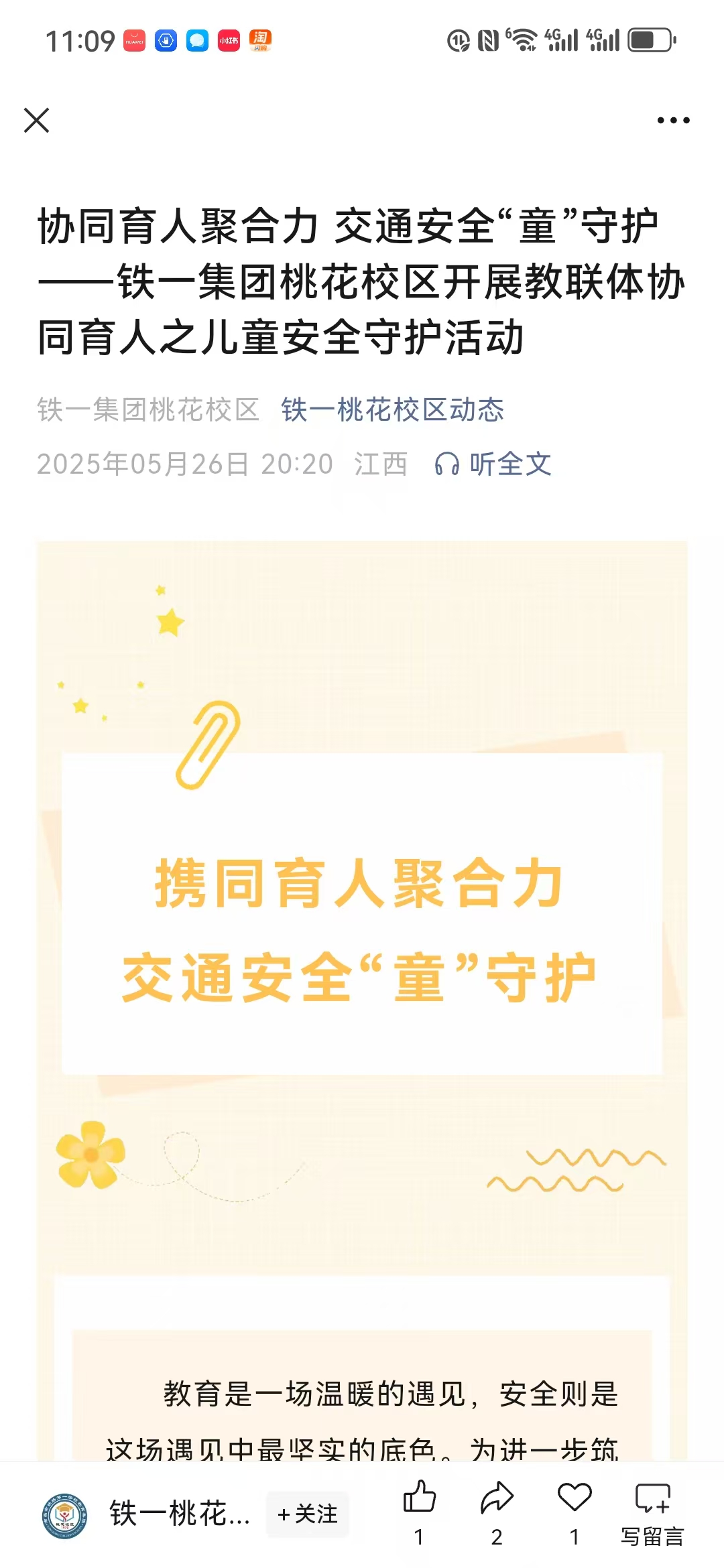The height and width of the screenshot is (1568, 724).
Task: Close the article page
Action: pos(36,121)
